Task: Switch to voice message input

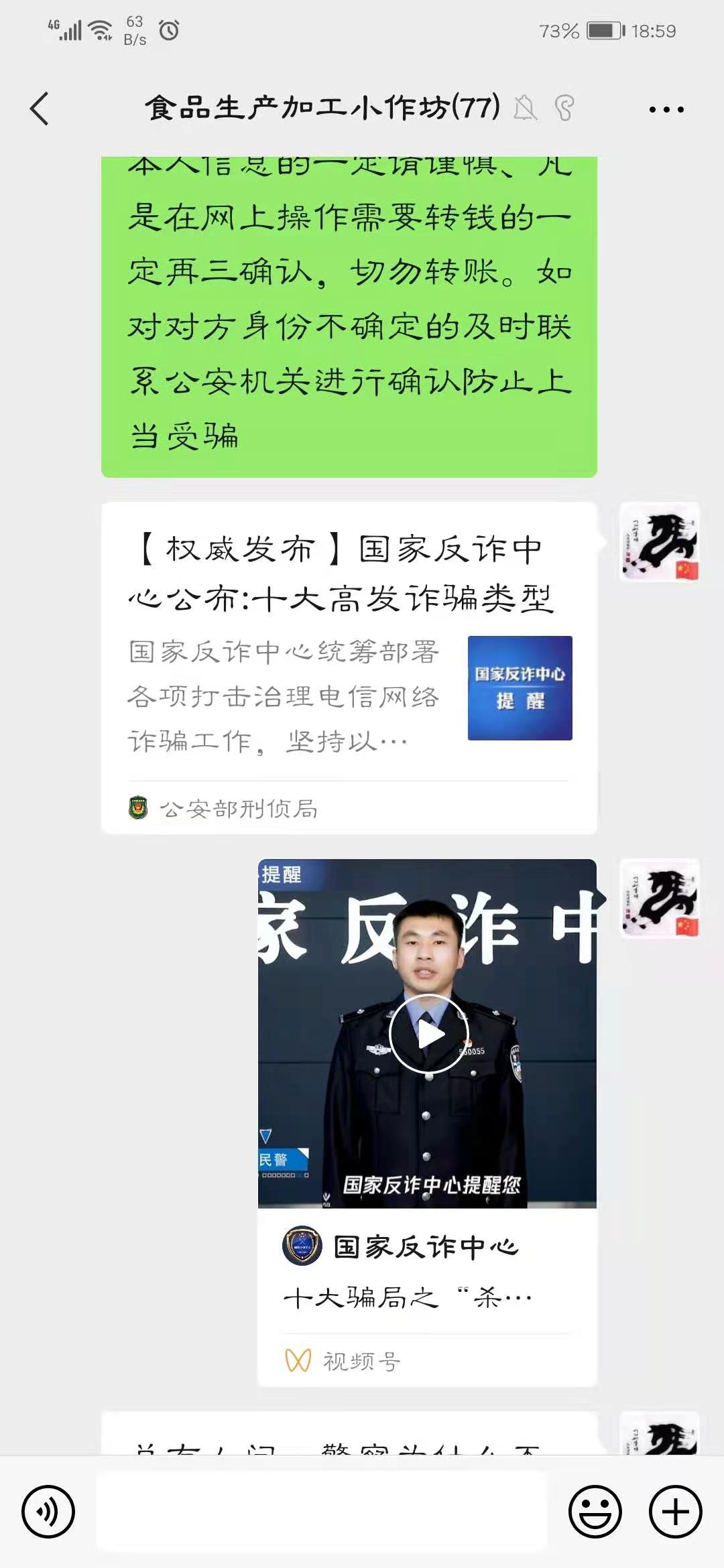Action: (48, 1512)
